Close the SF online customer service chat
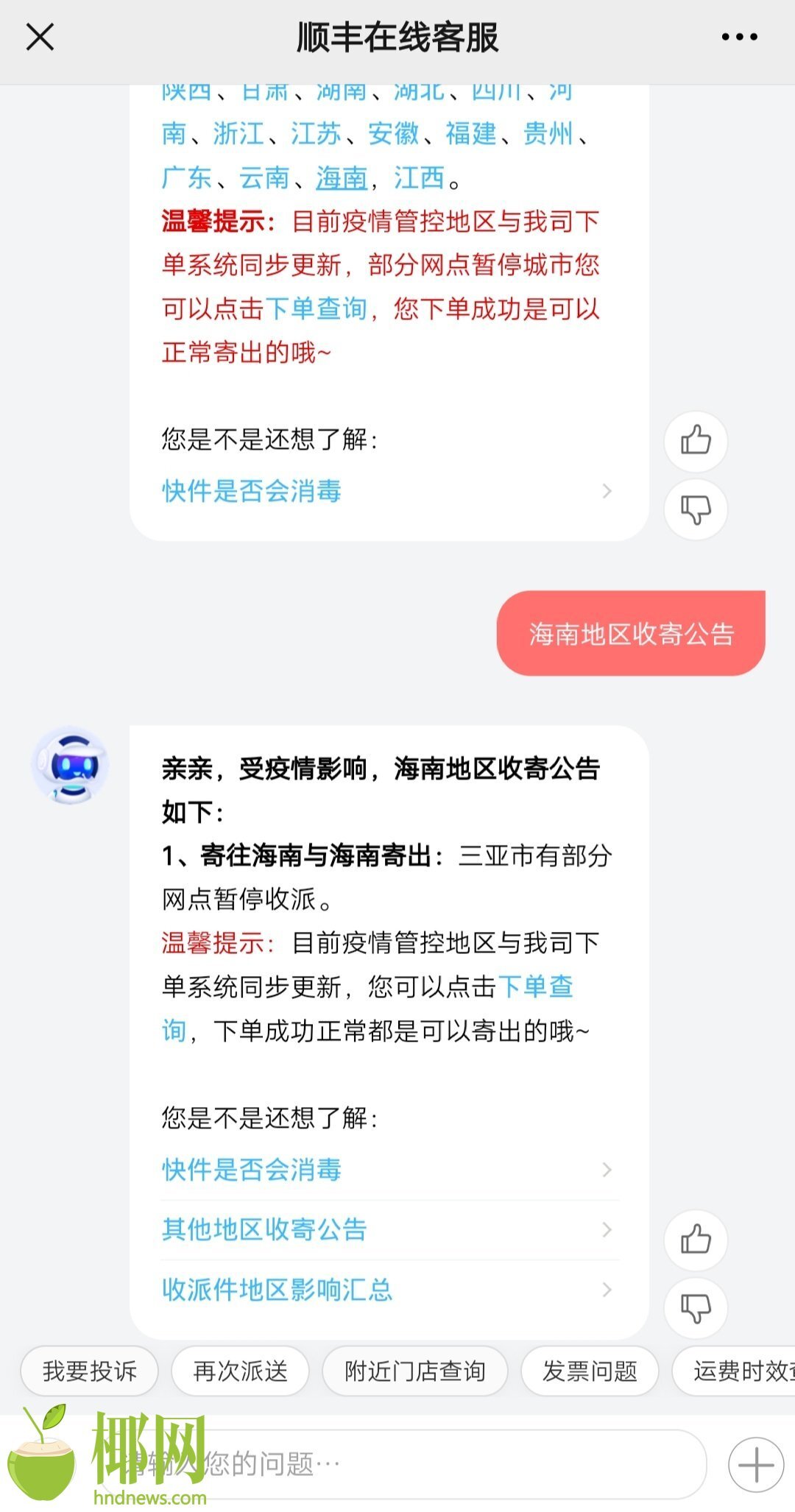Viewport: 795px width, 1512px height. pyautogui.click(x=40, y=35)
